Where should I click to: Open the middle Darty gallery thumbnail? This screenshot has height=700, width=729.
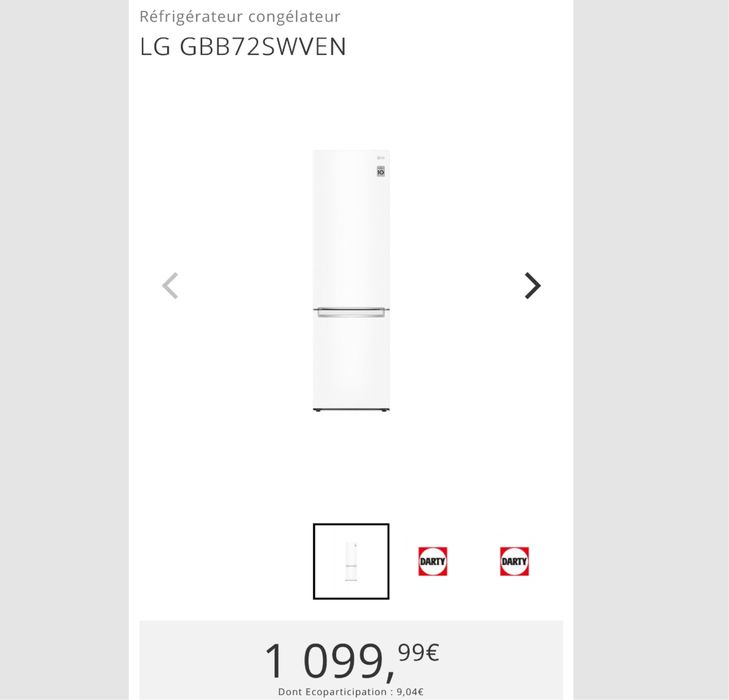tap(433, 561)
